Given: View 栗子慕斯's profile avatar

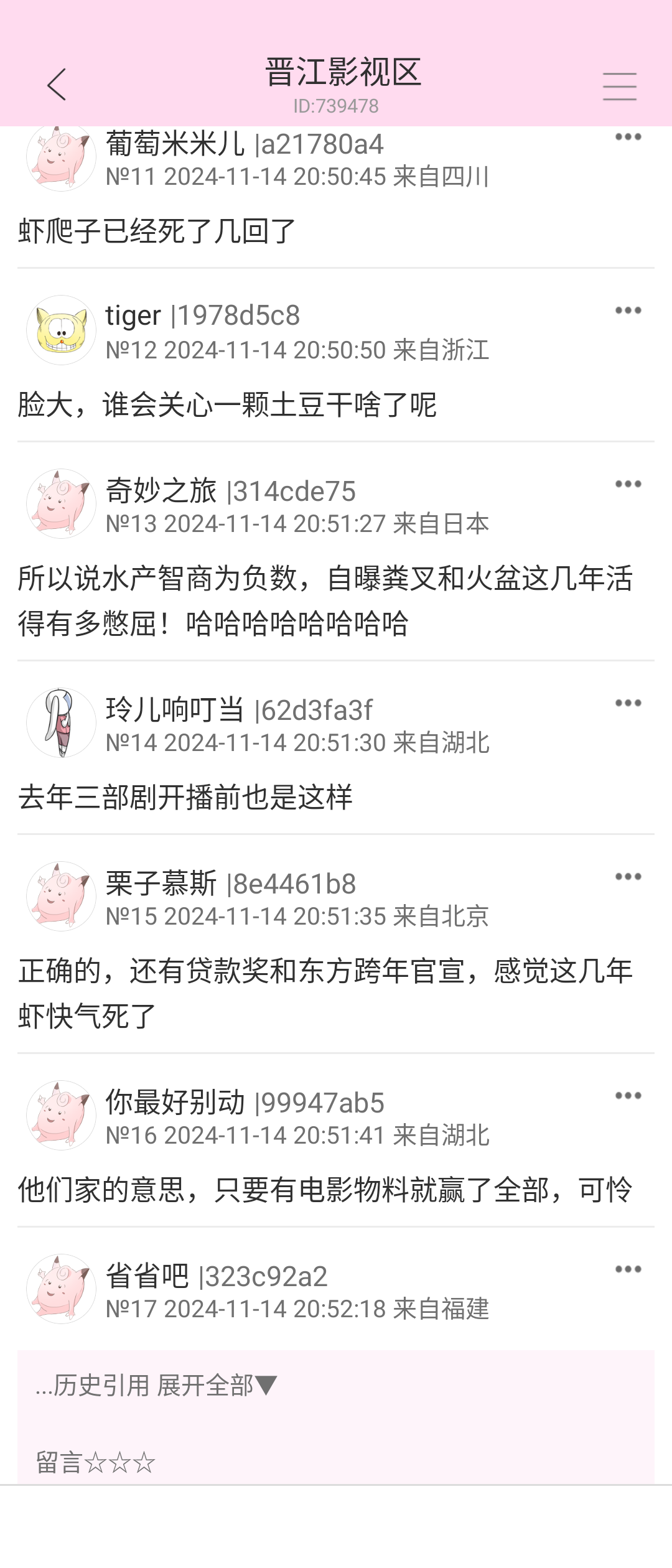Looking at the screenshot, I should click(x=61, y=896).
